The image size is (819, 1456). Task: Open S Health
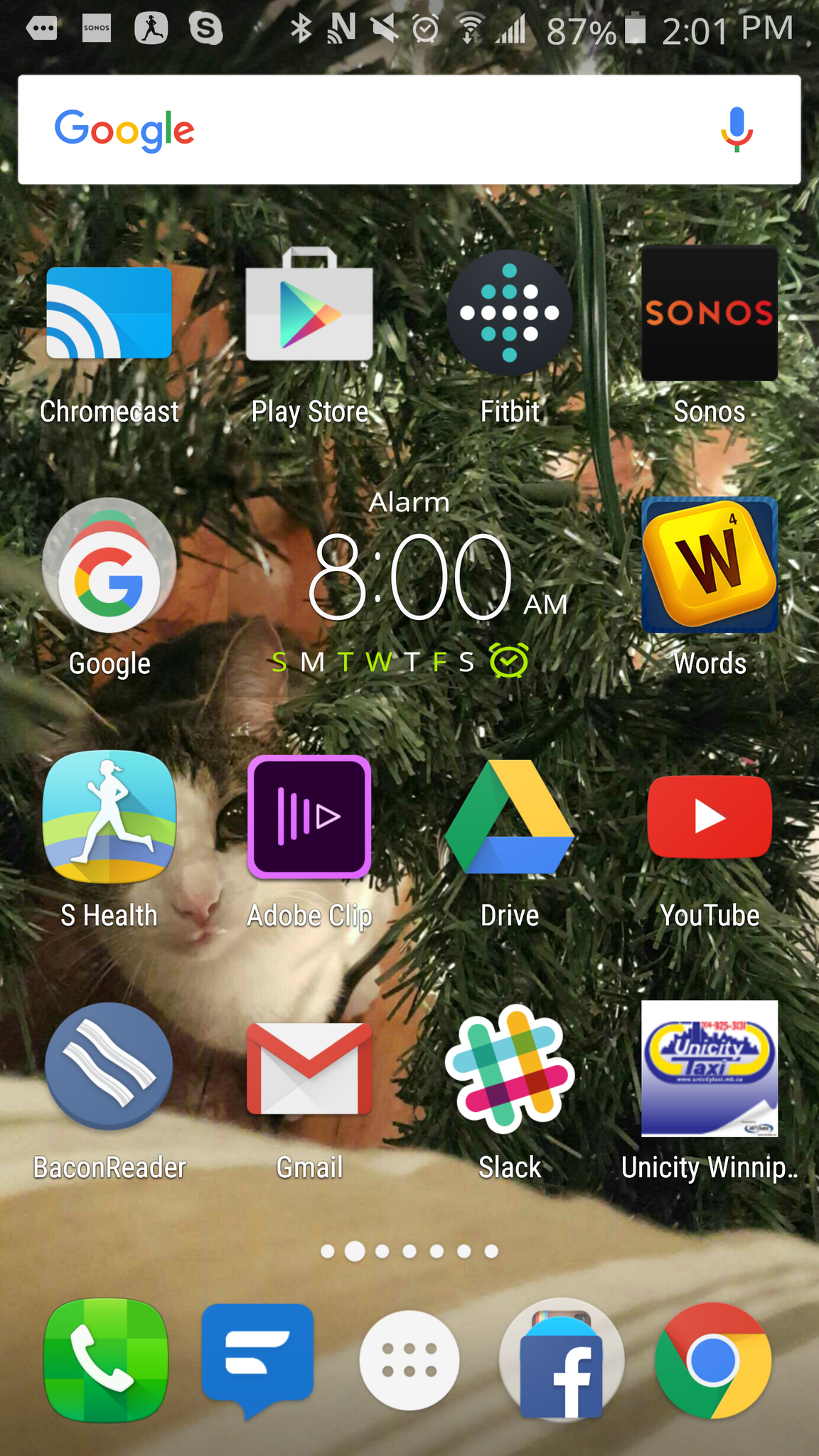pyautogui.click(x=109, y=817)
